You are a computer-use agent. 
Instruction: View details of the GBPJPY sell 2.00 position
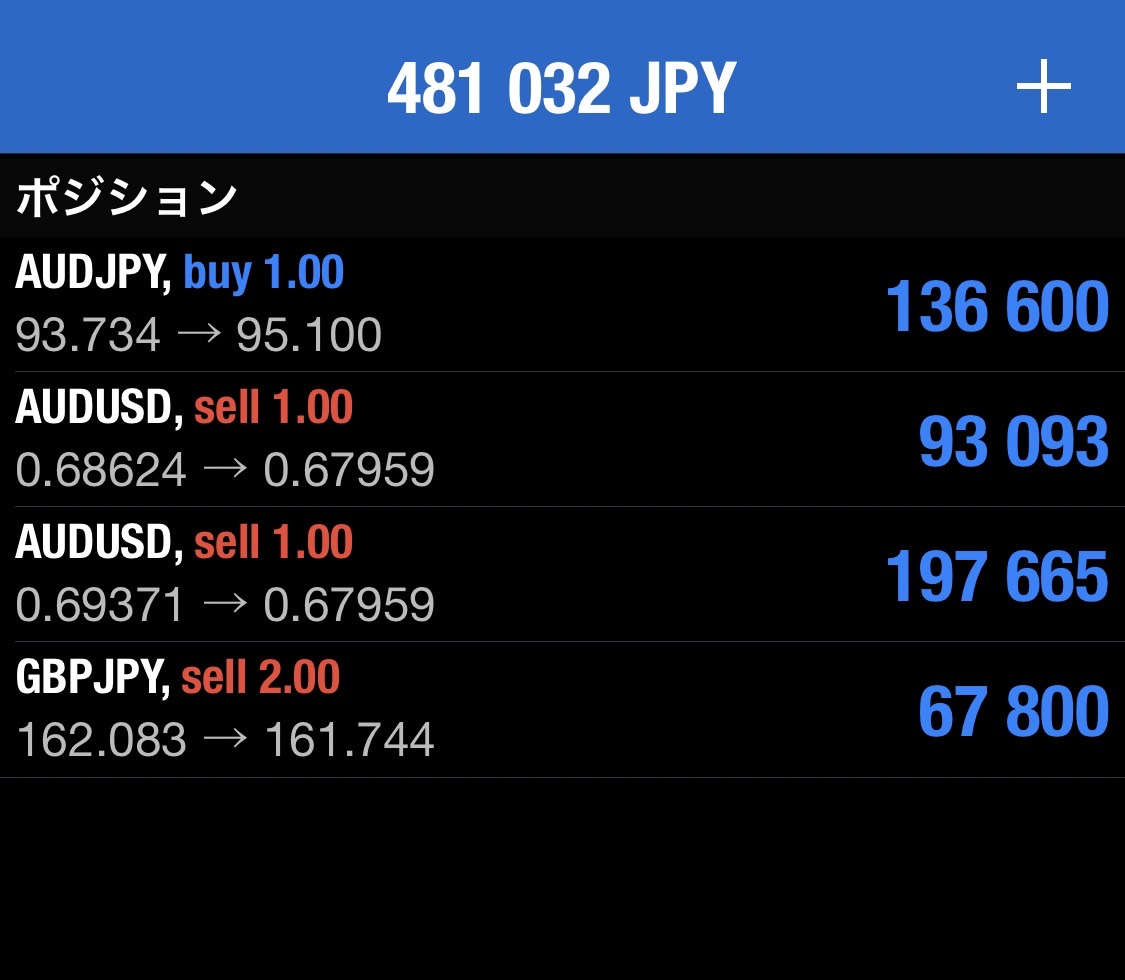(562, 710)
